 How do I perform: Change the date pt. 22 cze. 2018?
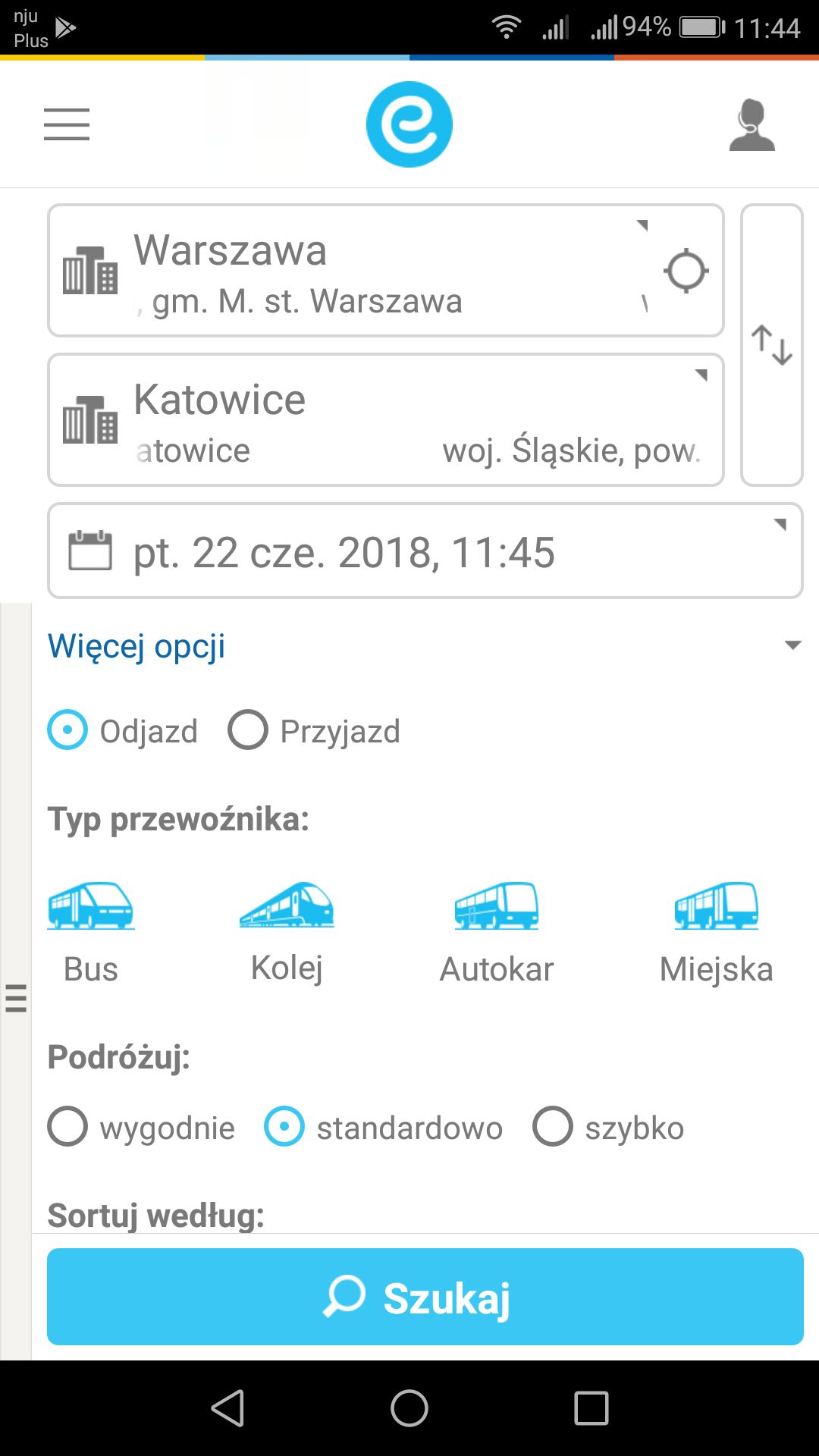pos(425,551)
